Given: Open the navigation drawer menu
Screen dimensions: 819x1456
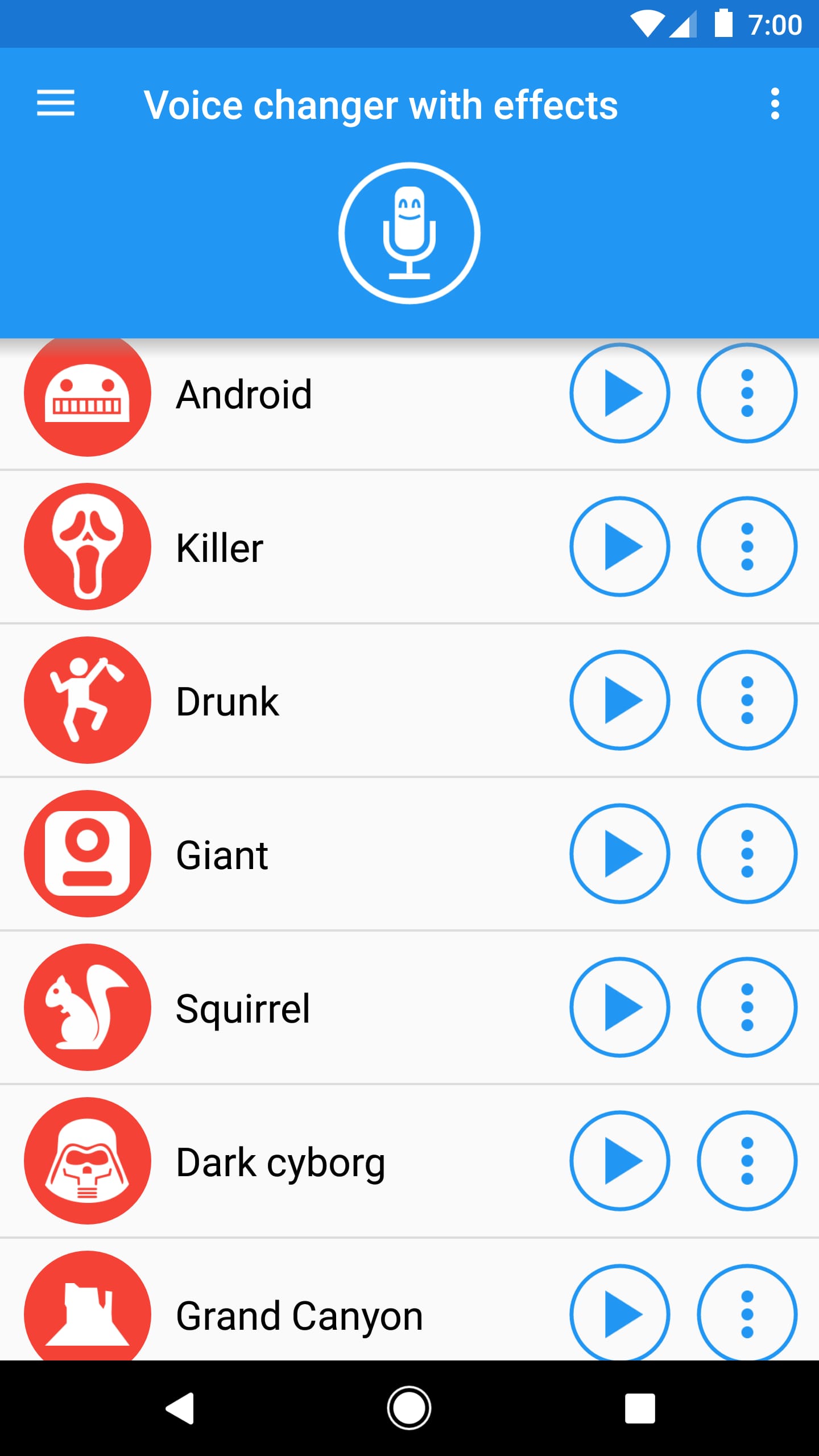Looking at the screenshot, I should click(x=56, y=105).
